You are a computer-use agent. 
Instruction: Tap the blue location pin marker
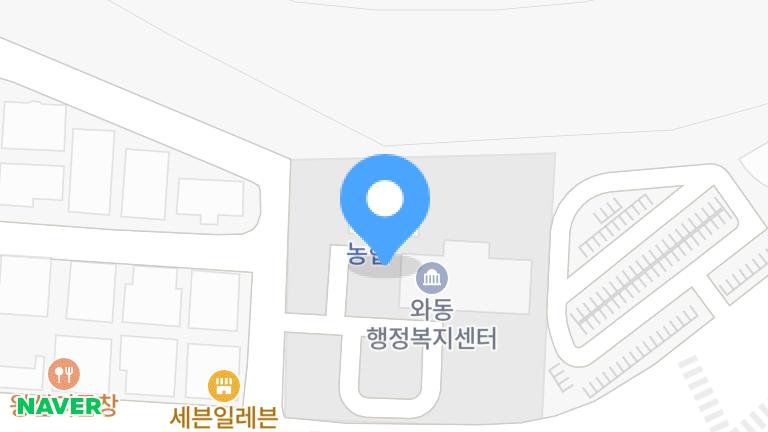point(385,202)
